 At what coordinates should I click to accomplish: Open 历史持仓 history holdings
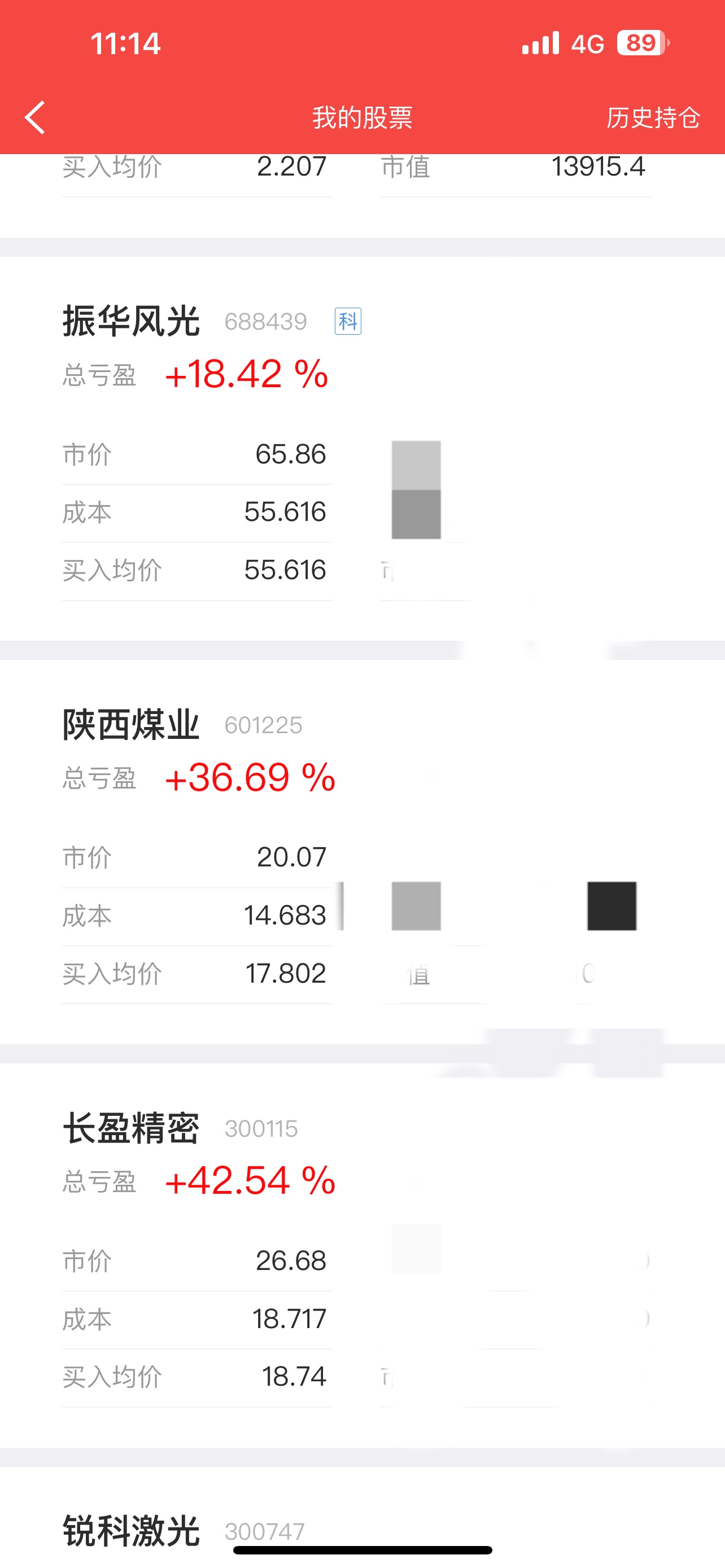[653, 117]
